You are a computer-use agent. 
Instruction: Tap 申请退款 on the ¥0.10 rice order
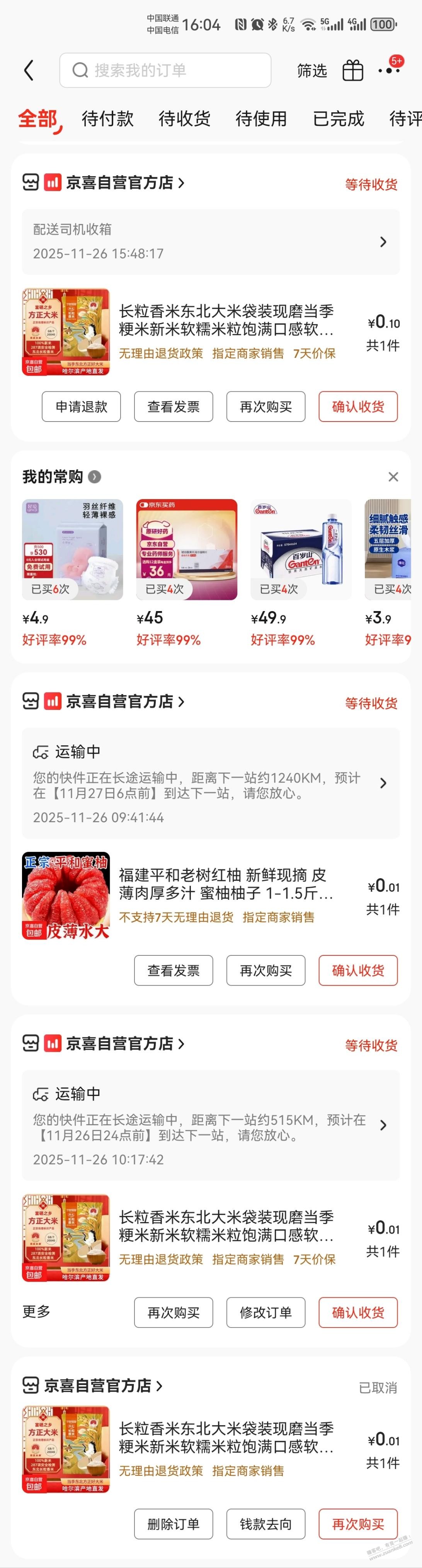point(81,406)
